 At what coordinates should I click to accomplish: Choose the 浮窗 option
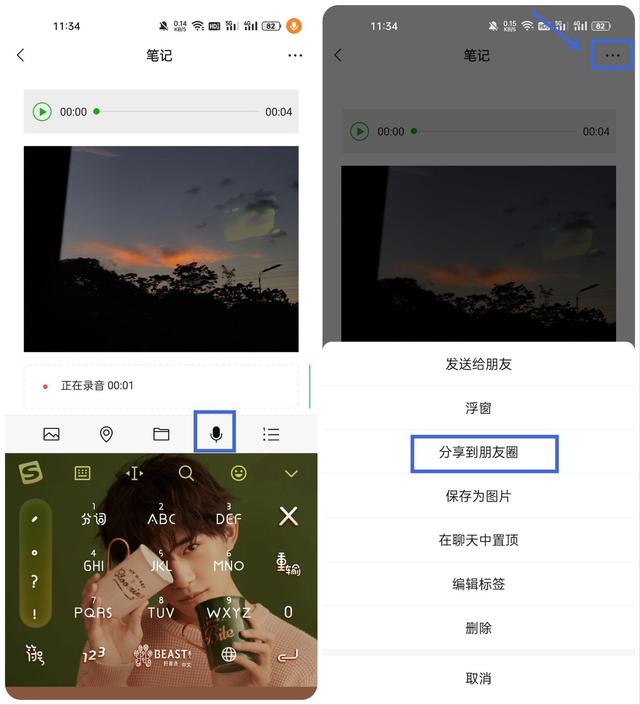point(478,408)
